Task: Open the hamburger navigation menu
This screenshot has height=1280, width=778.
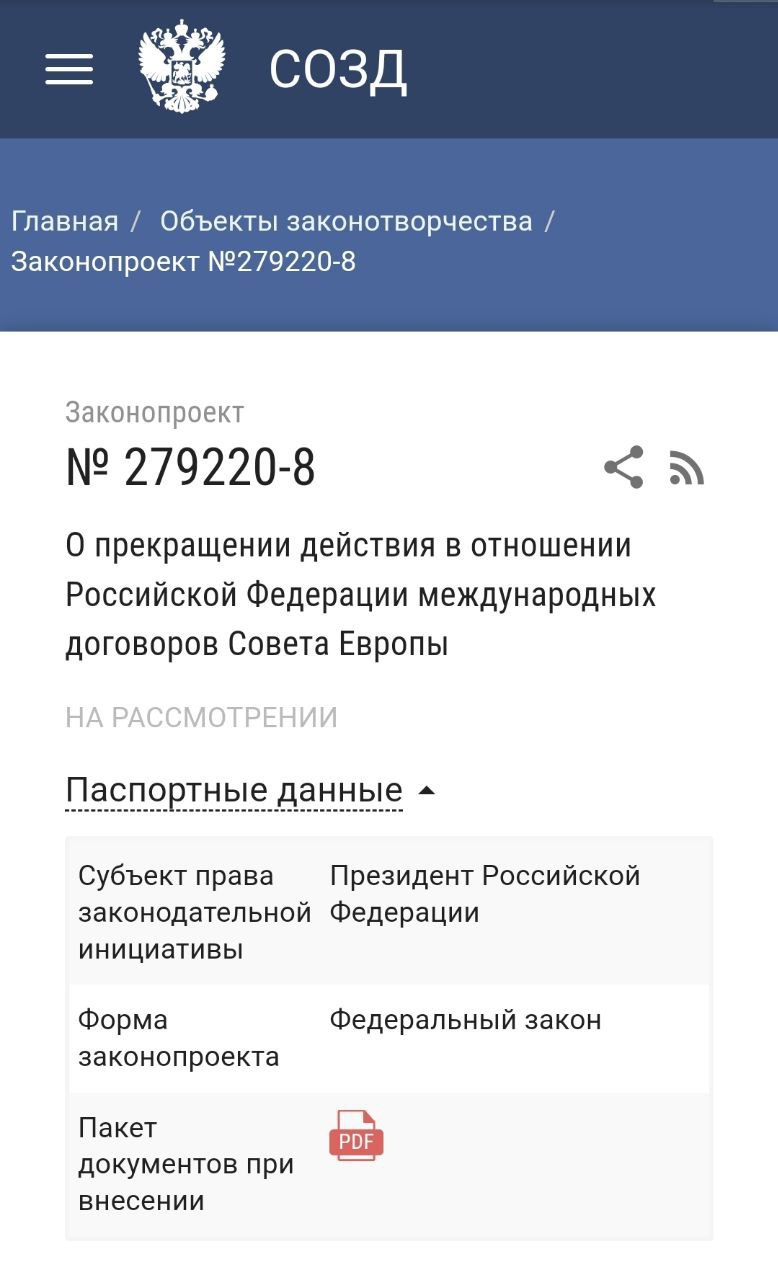Action: coord(69,69)
